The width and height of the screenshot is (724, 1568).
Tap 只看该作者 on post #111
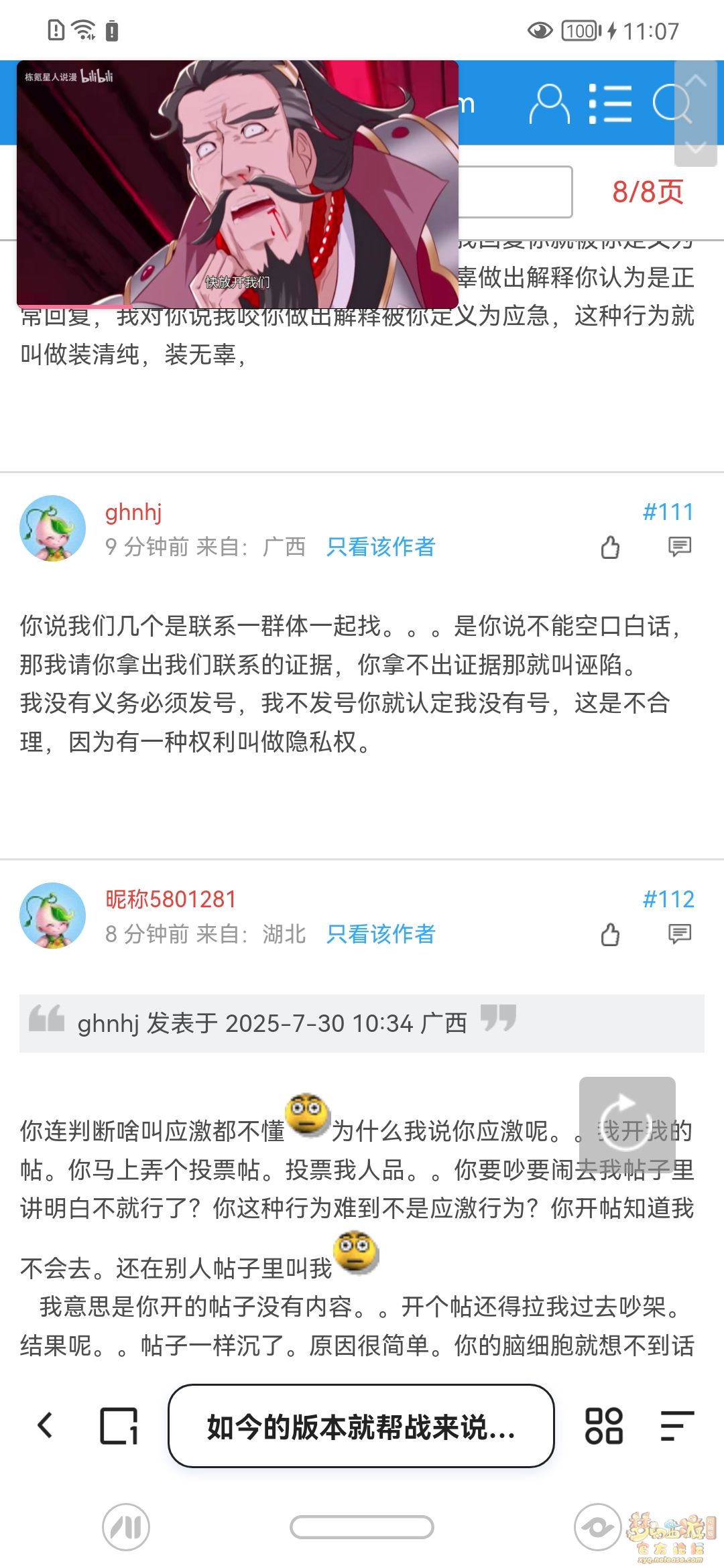[x=381, y=547]
